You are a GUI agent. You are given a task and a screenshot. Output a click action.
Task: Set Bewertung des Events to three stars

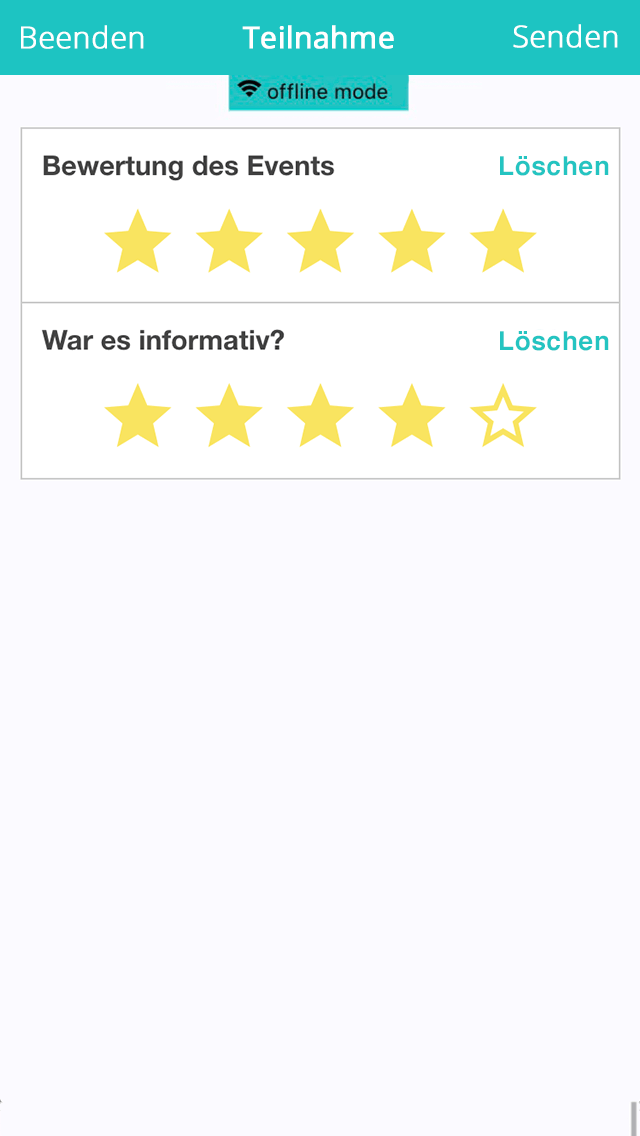point(320,241)
